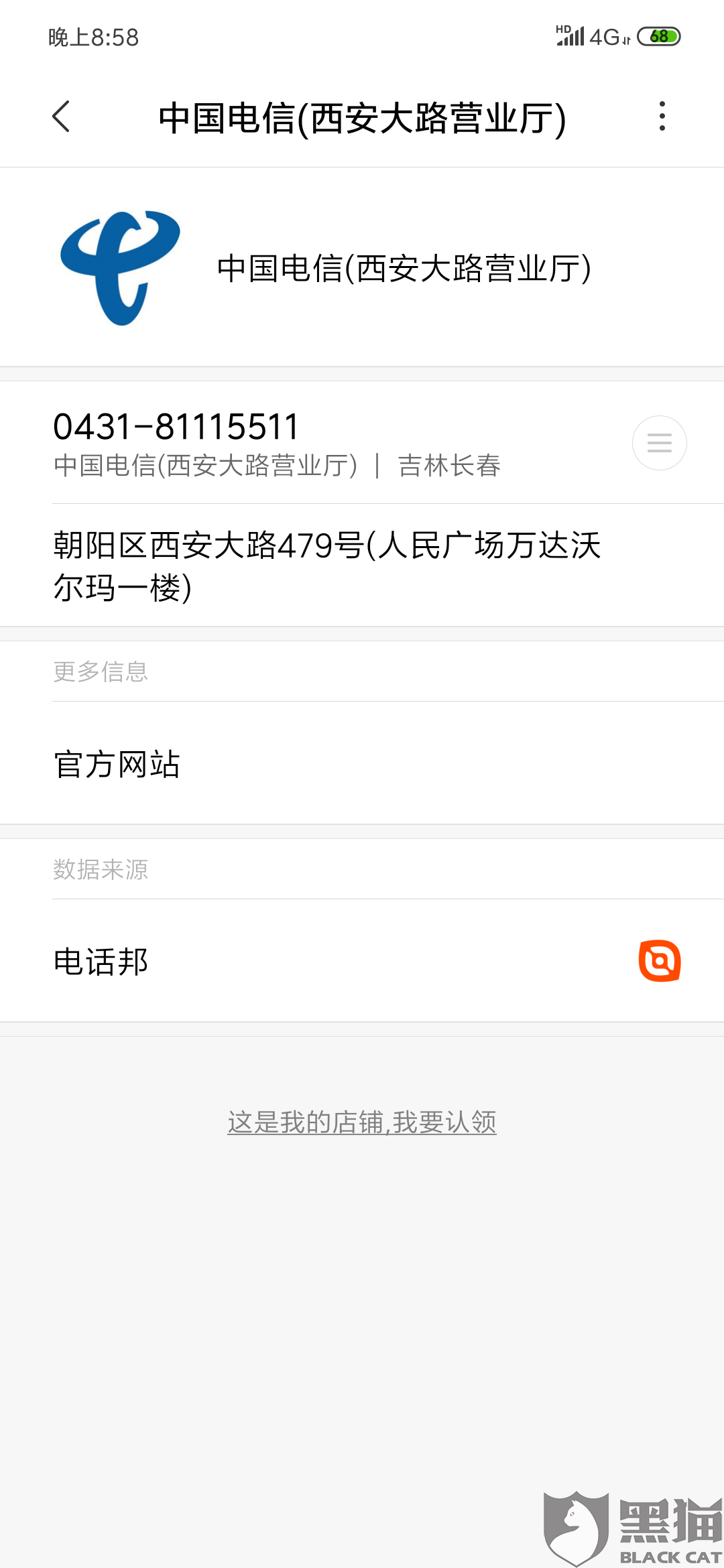Screen dimensions: 724x1568
Task: Go back from the China Telecom page
Action: coord(61,117)
